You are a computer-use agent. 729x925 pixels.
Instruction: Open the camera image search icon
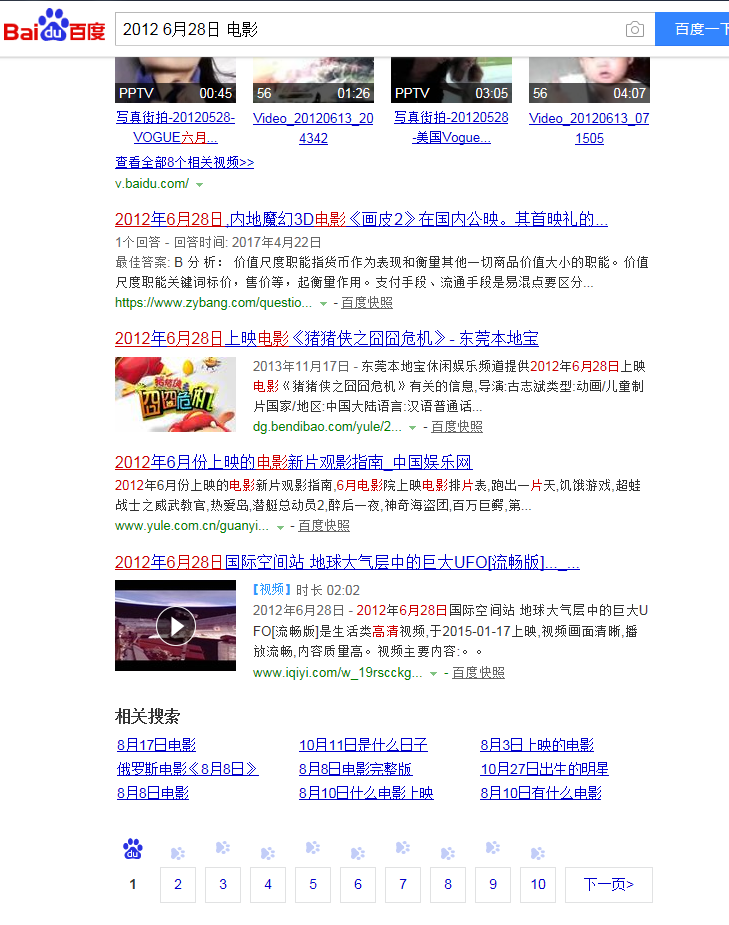pyautogui.click(x=634, y=30)
